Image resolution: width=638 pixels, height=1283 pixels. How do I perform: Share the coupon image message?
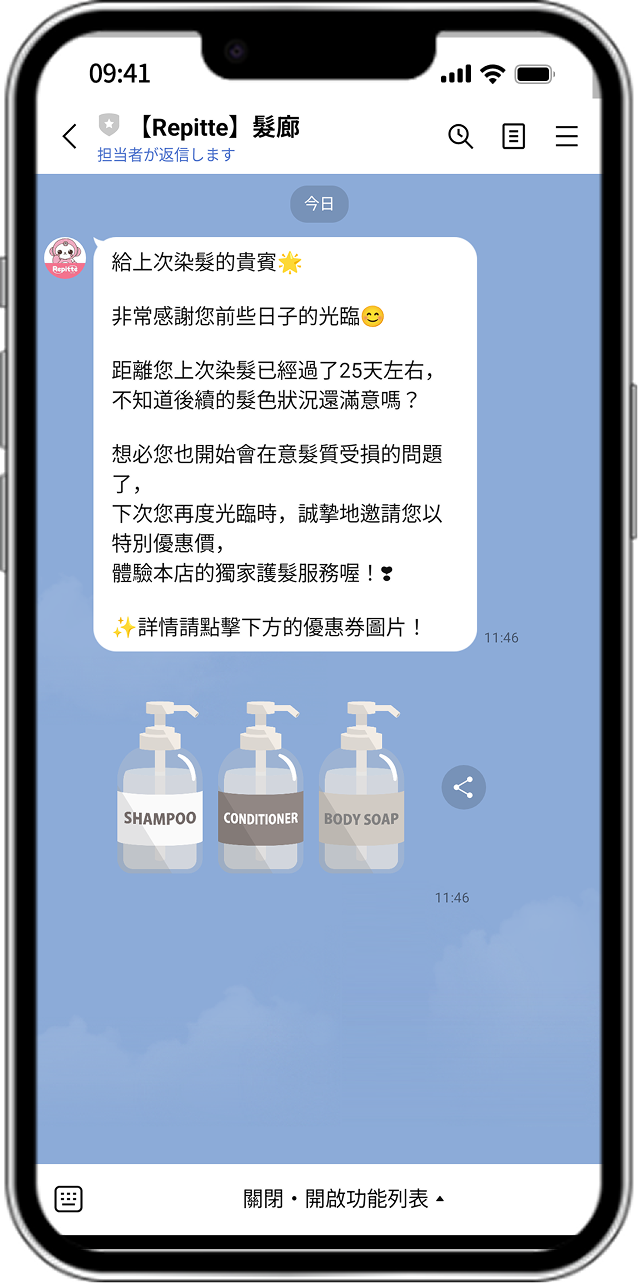click(x=463, y=787)
